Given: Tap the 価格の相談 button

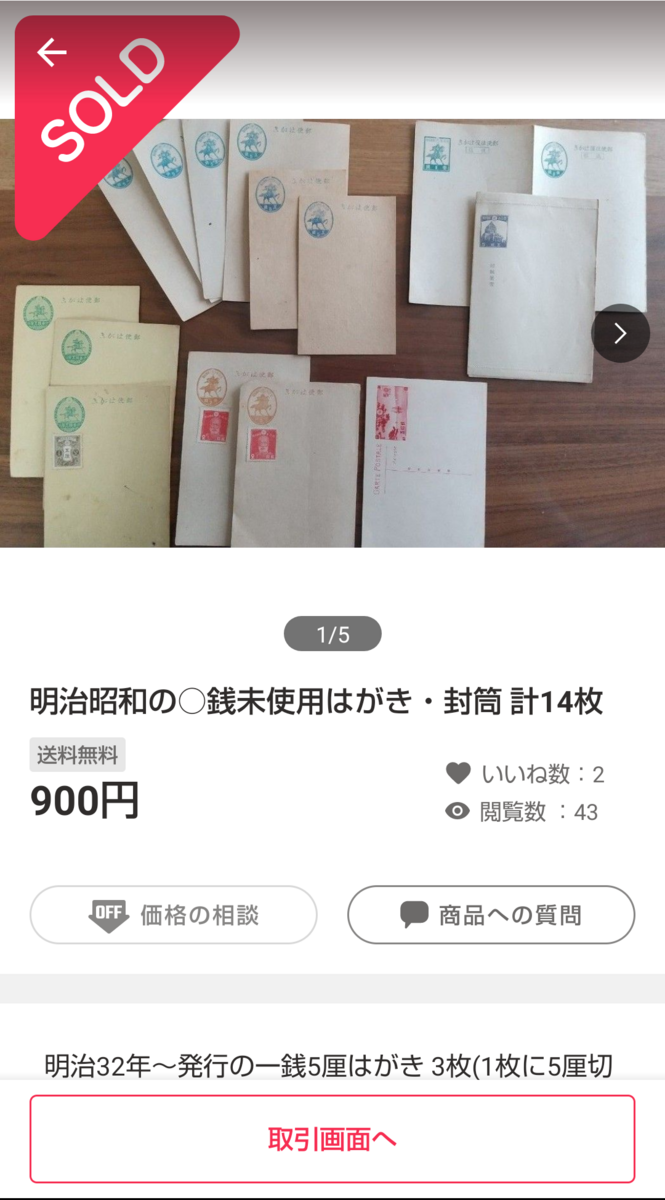Looking at the screenshot, I should pos(173,914).
